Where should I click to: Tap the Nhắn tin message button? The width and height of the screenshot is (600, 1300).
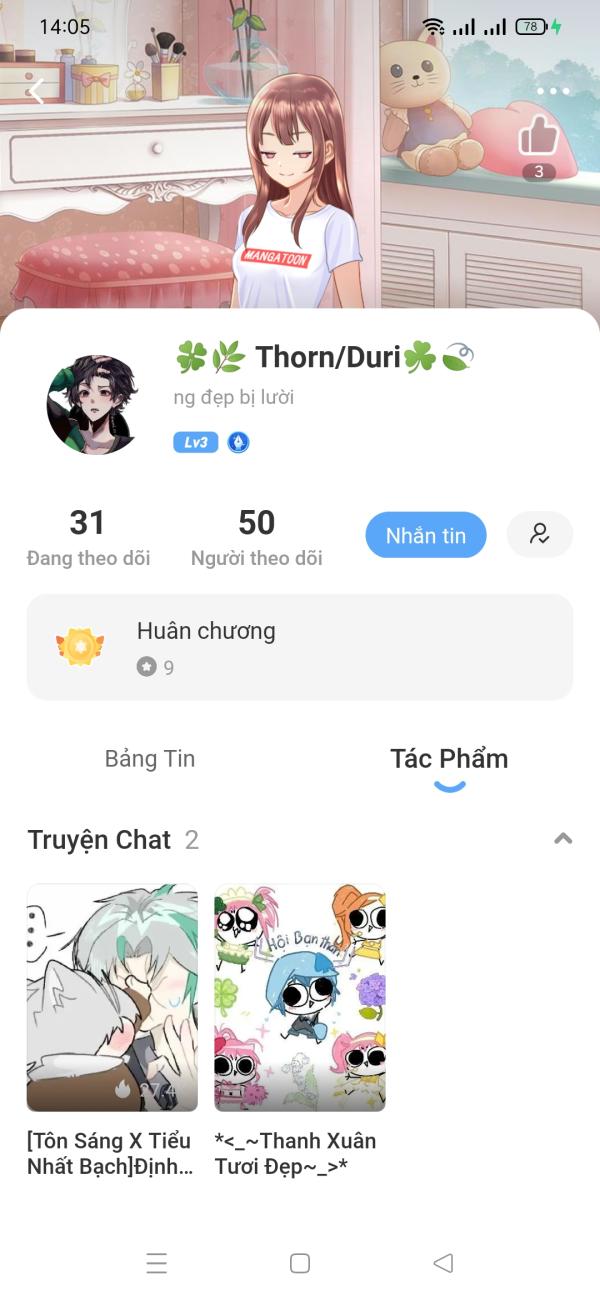[x=426, y=535]
